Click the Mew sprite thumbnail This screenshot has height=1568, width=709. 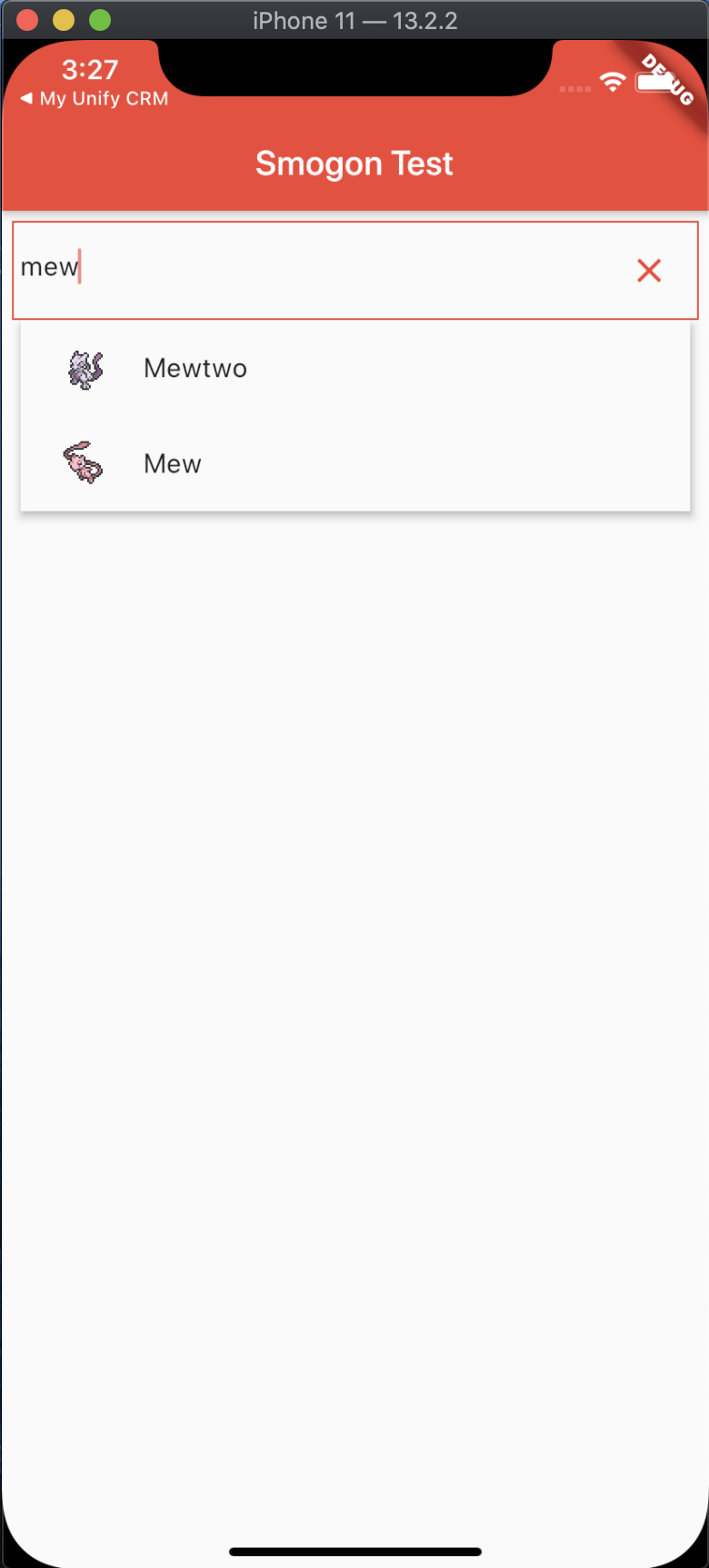pos(83,461)
